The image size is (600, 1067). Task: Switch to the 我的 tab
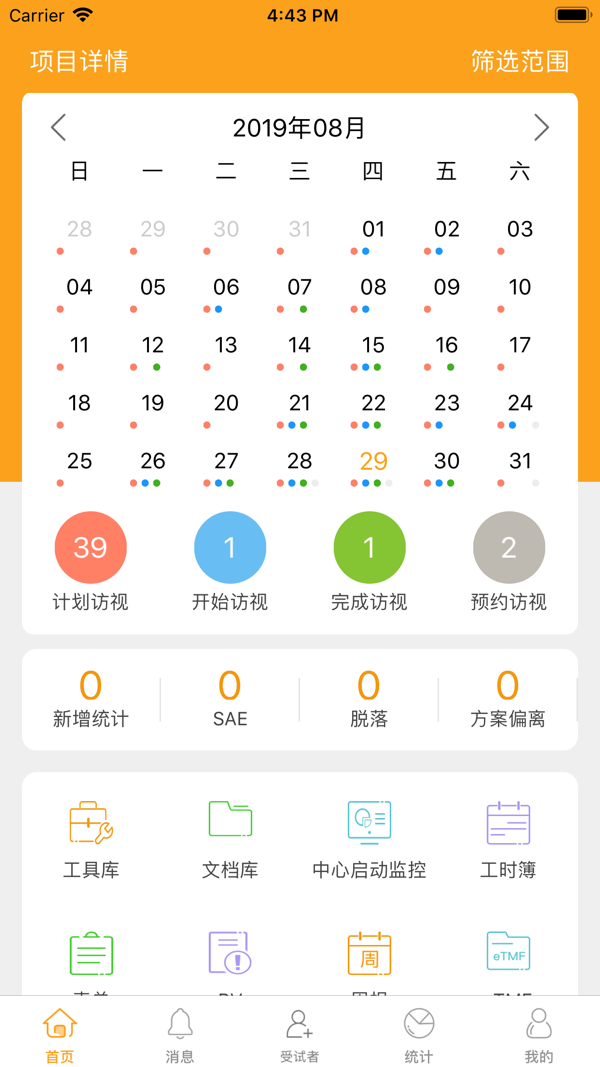pos(539,1034)
